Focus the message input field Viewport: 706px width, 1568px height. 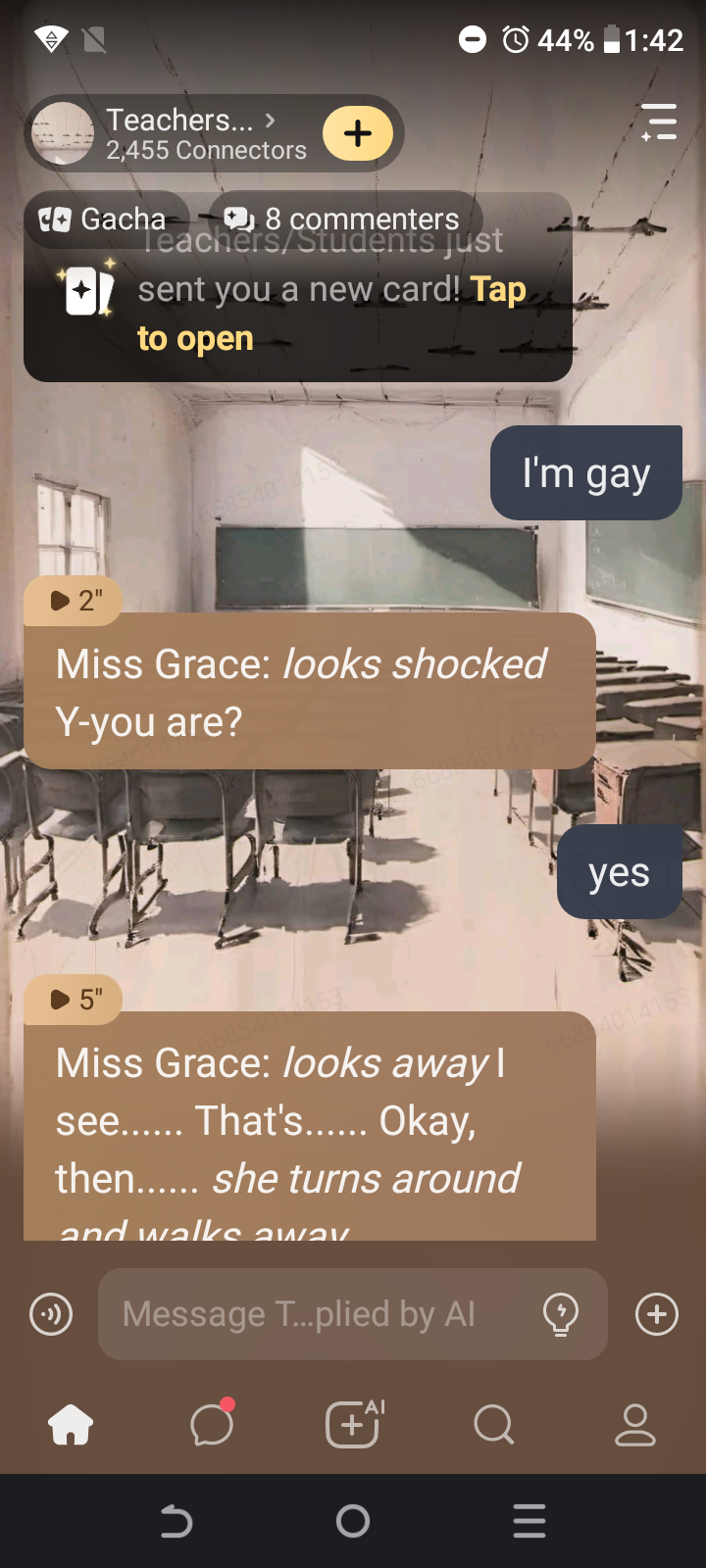(x=314, y=1314)
